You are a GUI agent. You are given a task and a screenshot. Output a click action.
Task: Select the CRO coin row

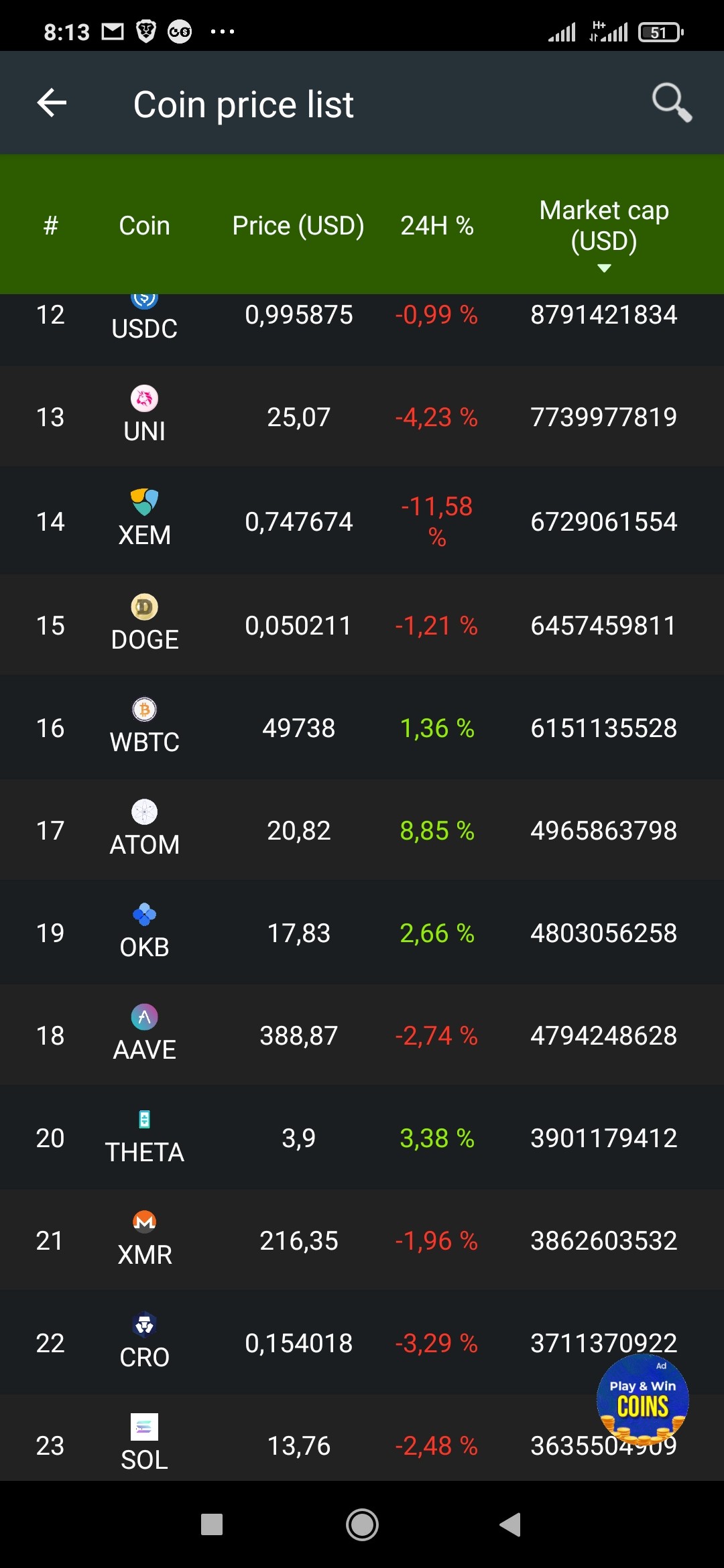pos(362,1342)
